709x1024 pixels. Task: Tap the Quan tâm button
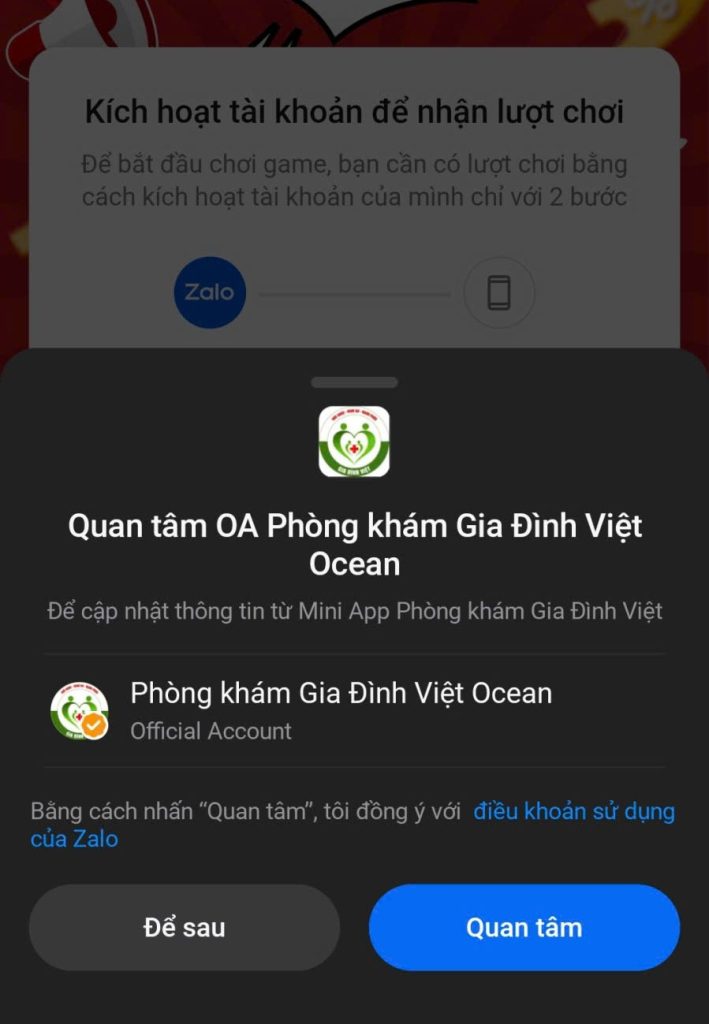pyautogui.click(x=524, y=927)
